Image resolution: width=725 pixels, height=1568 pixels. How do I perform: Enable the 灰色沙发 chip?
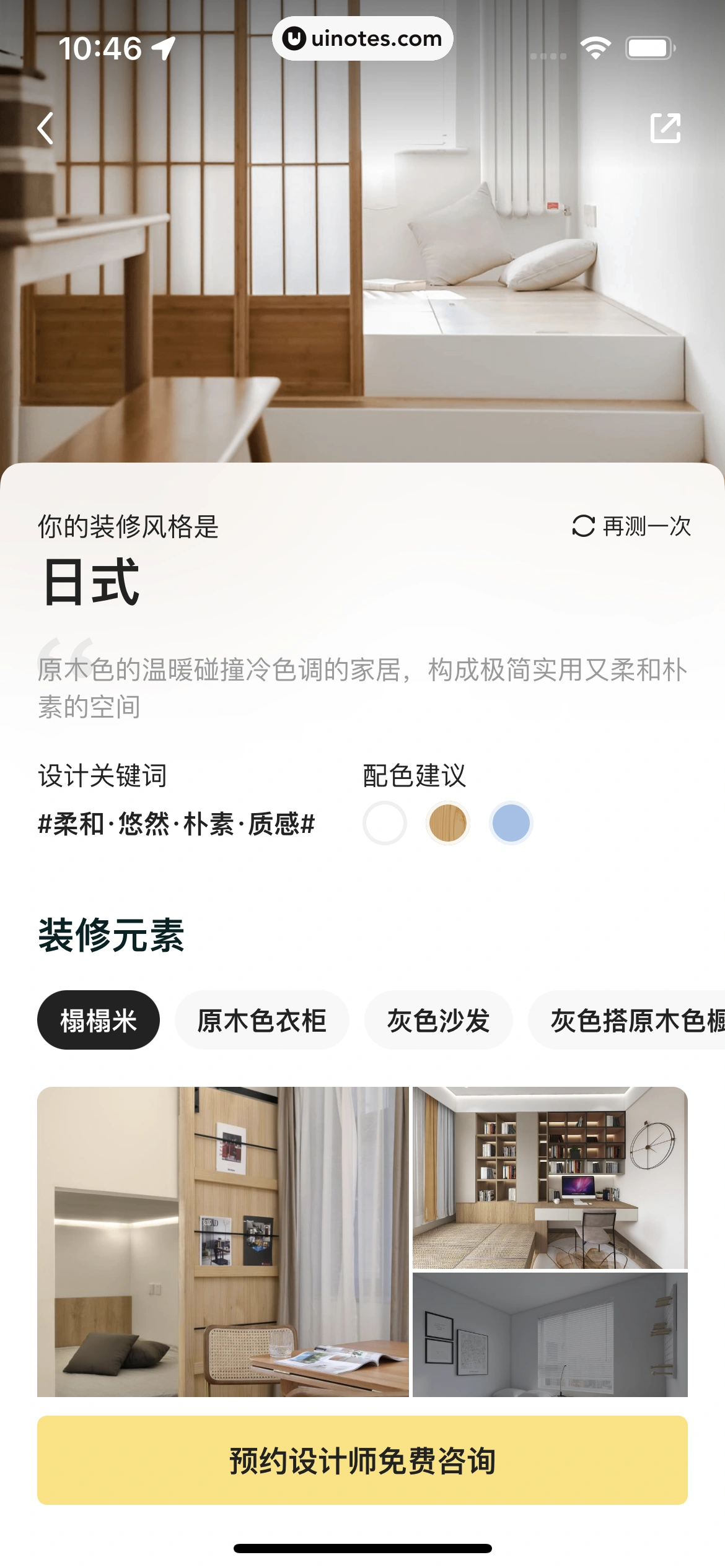click(438, 1019)
